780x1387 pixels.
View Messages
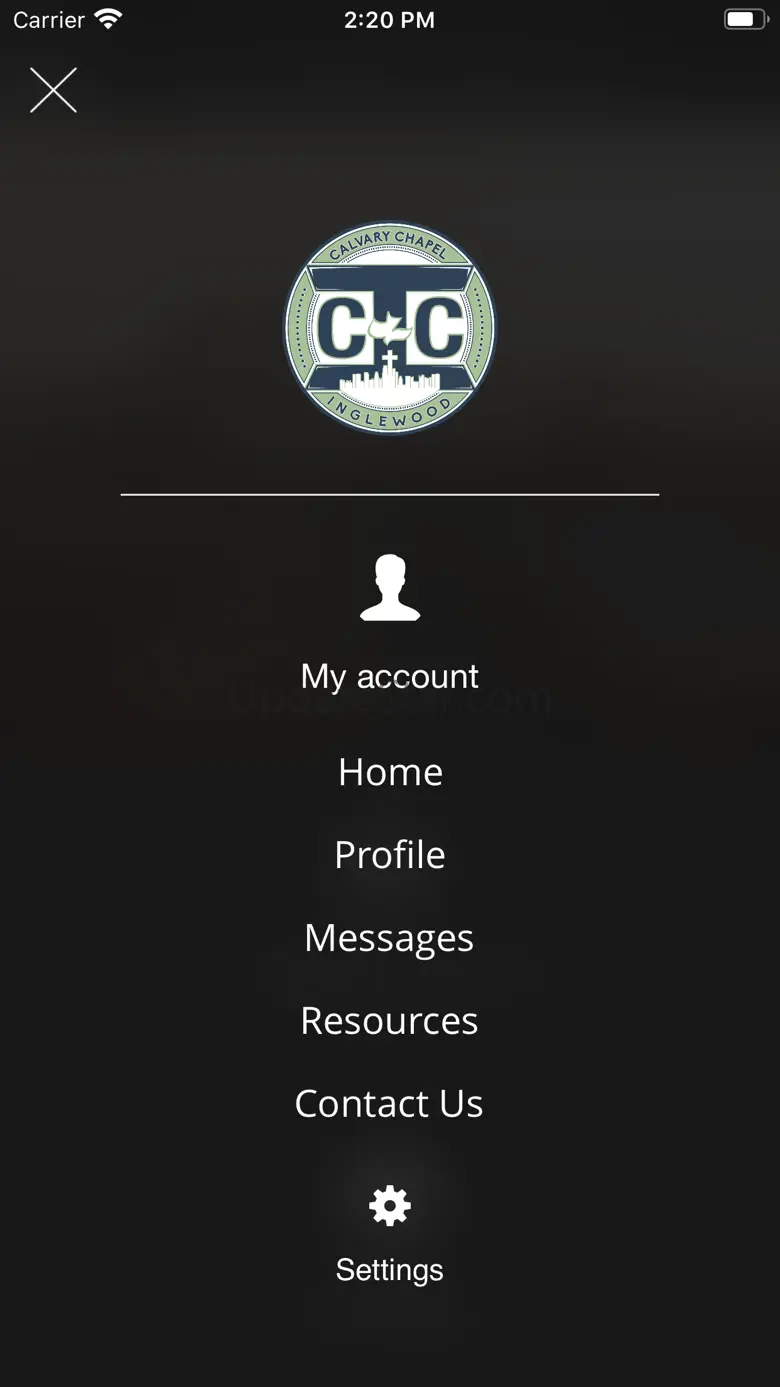(389, 938)
